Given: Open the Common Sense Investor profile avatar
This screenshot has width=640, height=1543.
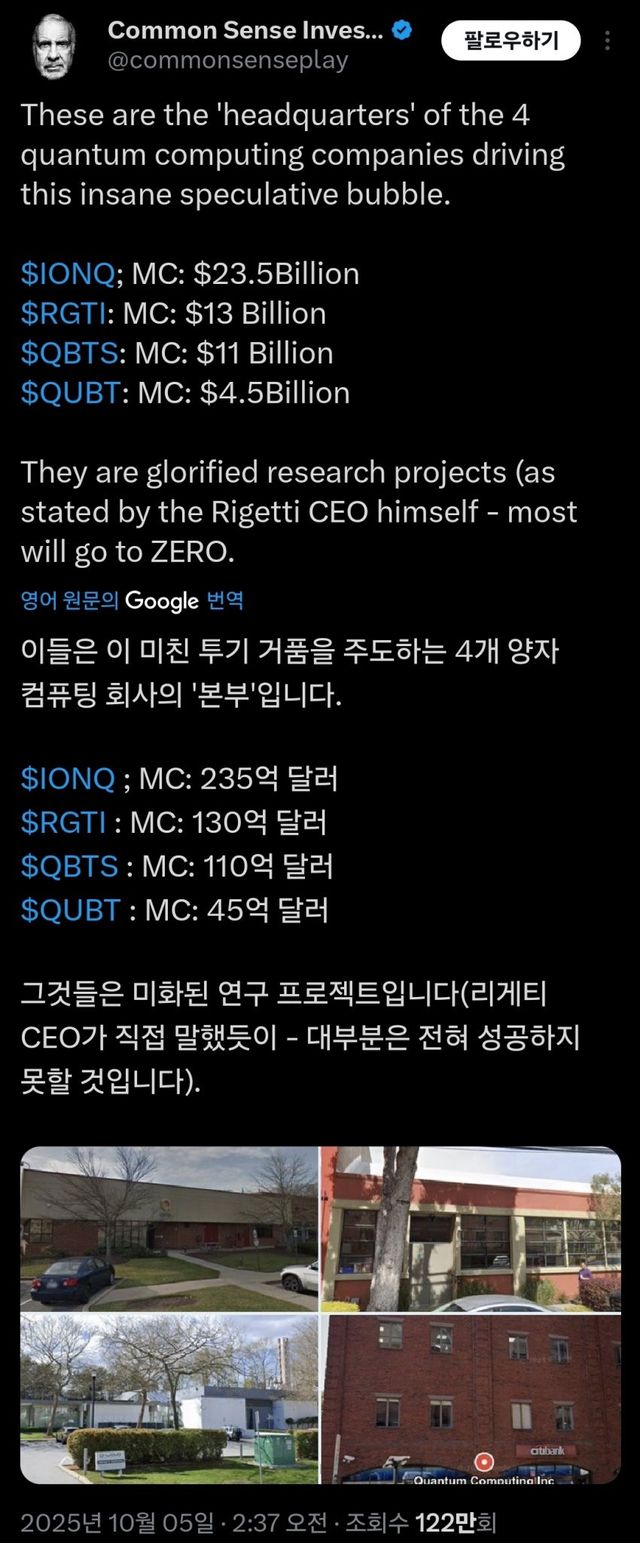Looking at the screenshot, I should click(x=55, y=48).
